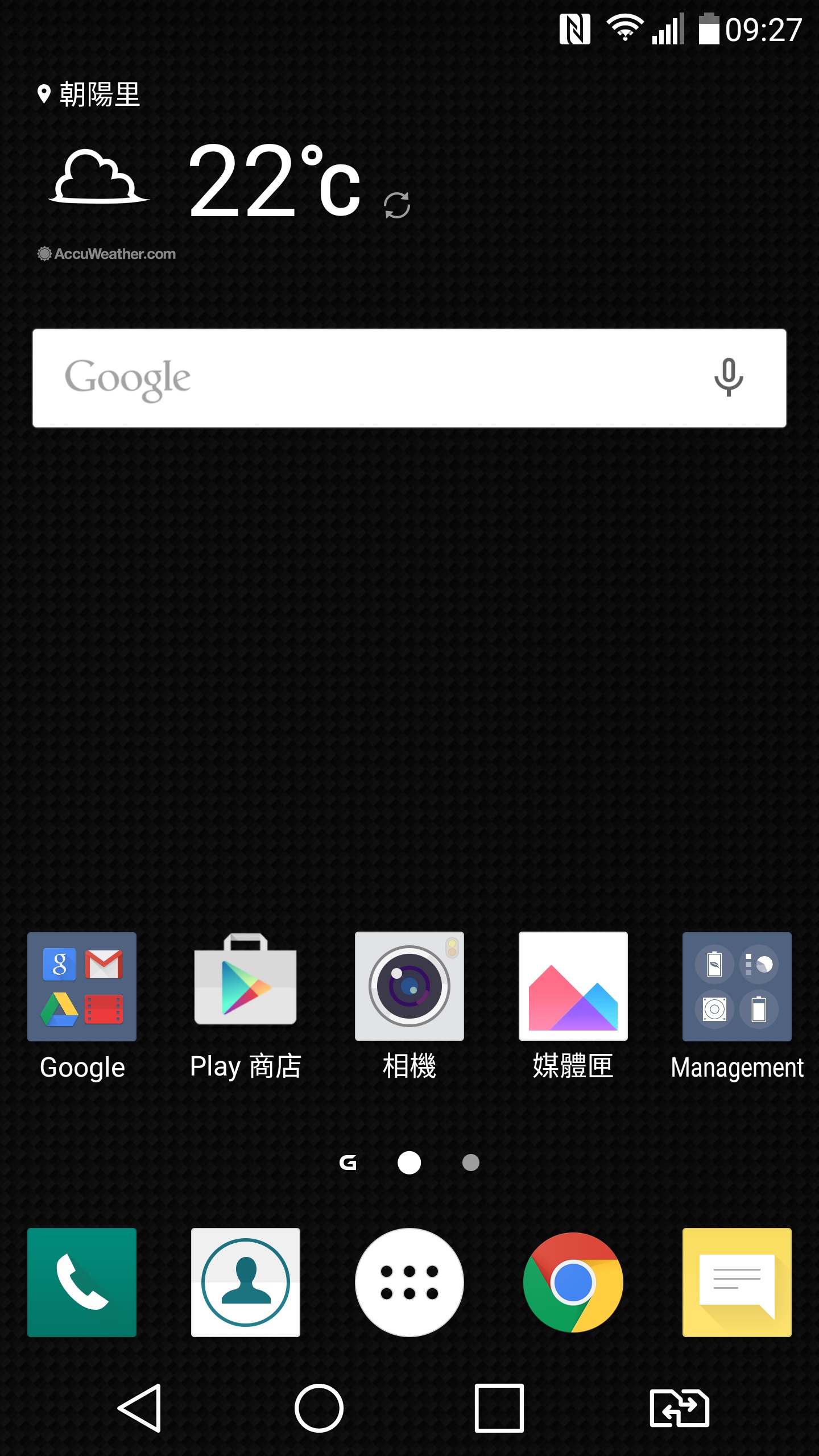Open the Management folder
Viewport: 819px width, 1456px height.
[737, 987]
